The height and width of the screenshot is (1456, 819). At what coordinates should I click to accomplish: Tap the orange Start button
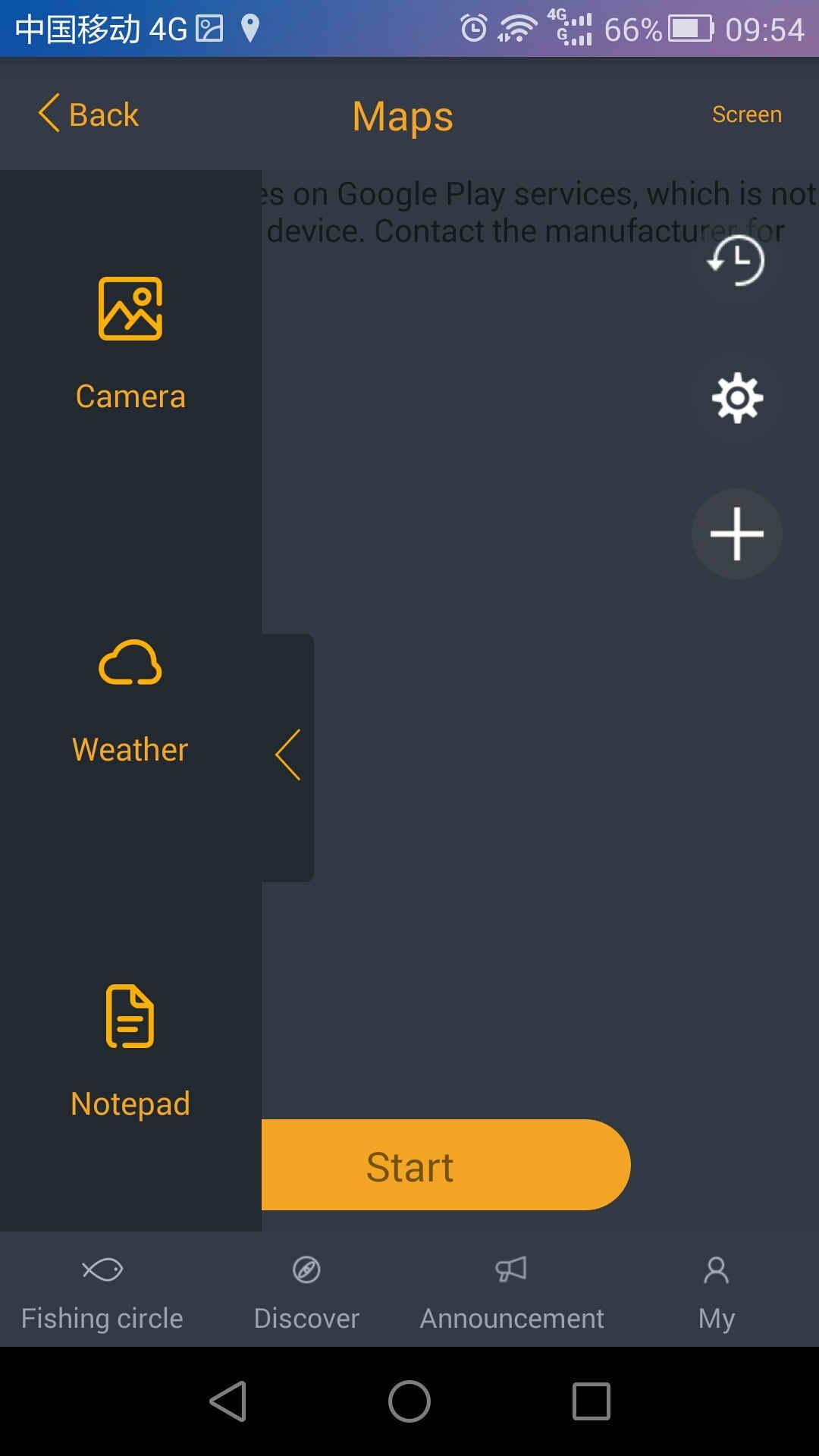click(444, 1166)
